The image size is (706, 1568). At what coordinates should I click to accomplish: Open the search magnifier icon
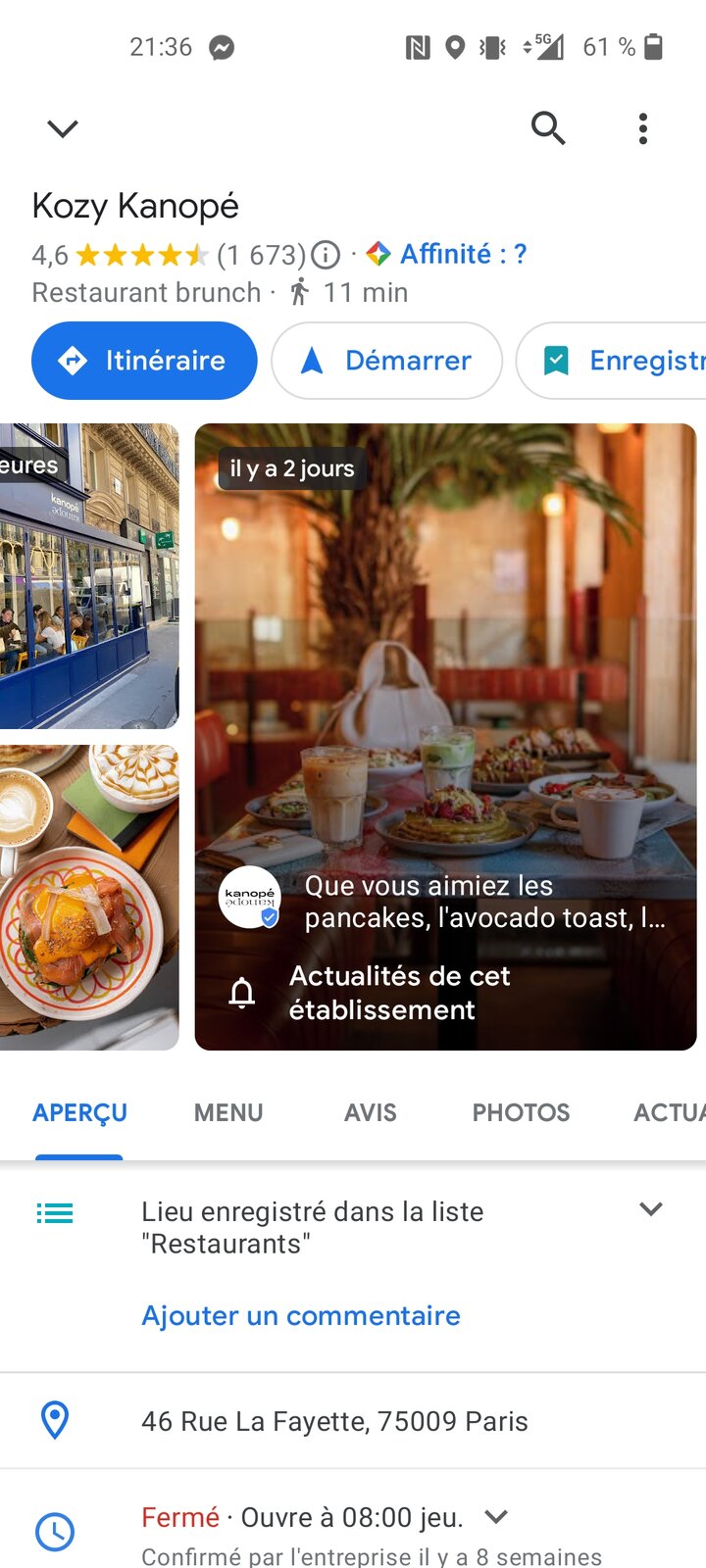point(548,128)
